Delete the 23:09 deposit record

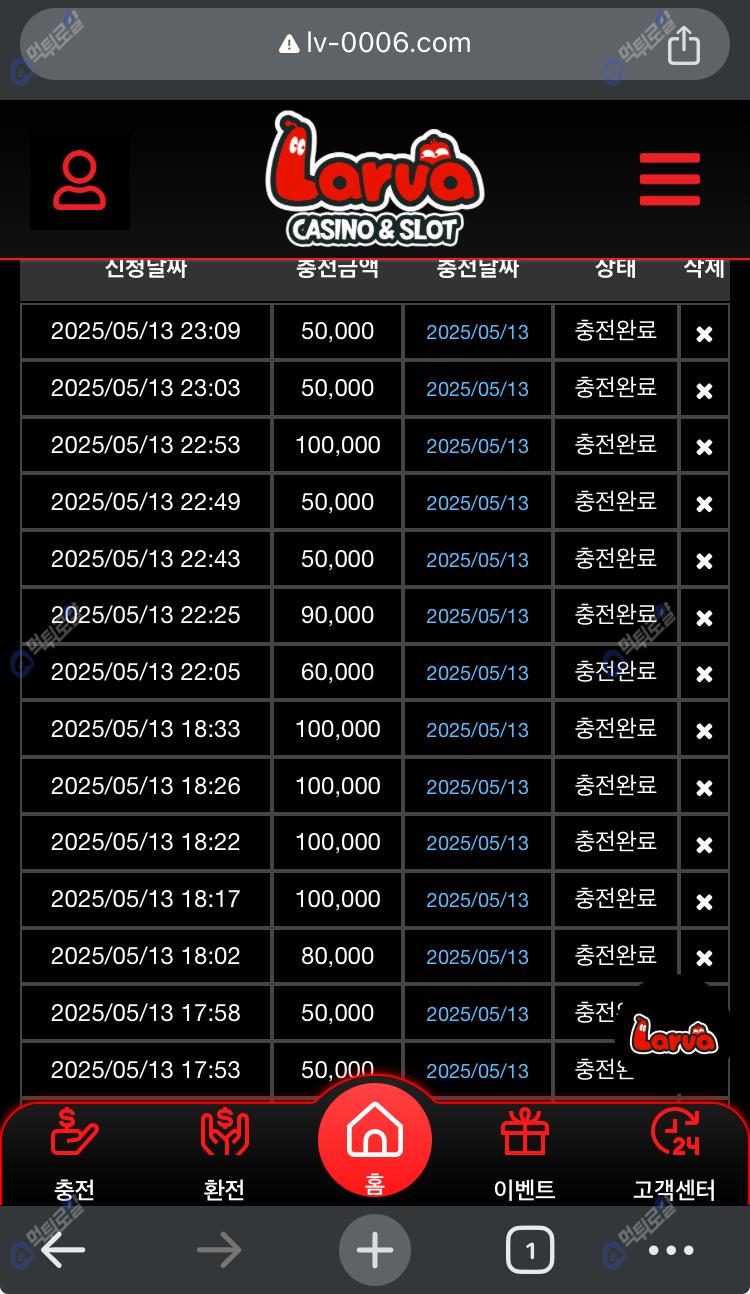pos(704,333)
